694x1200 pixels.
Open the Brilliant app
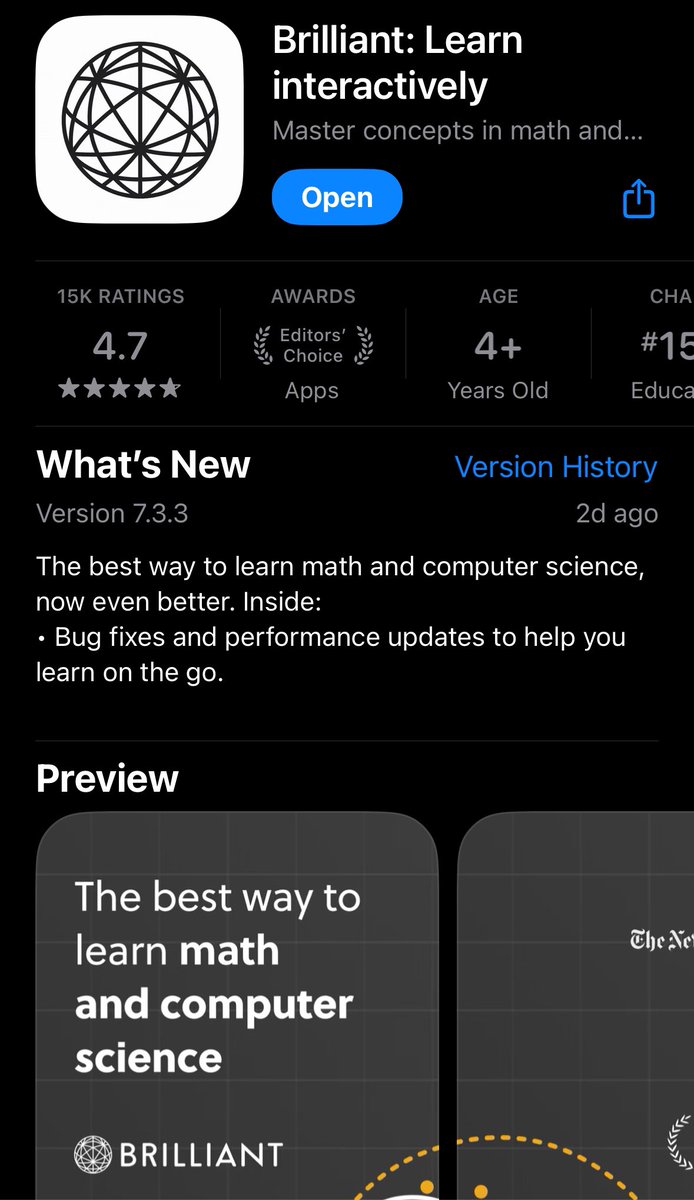337,197
